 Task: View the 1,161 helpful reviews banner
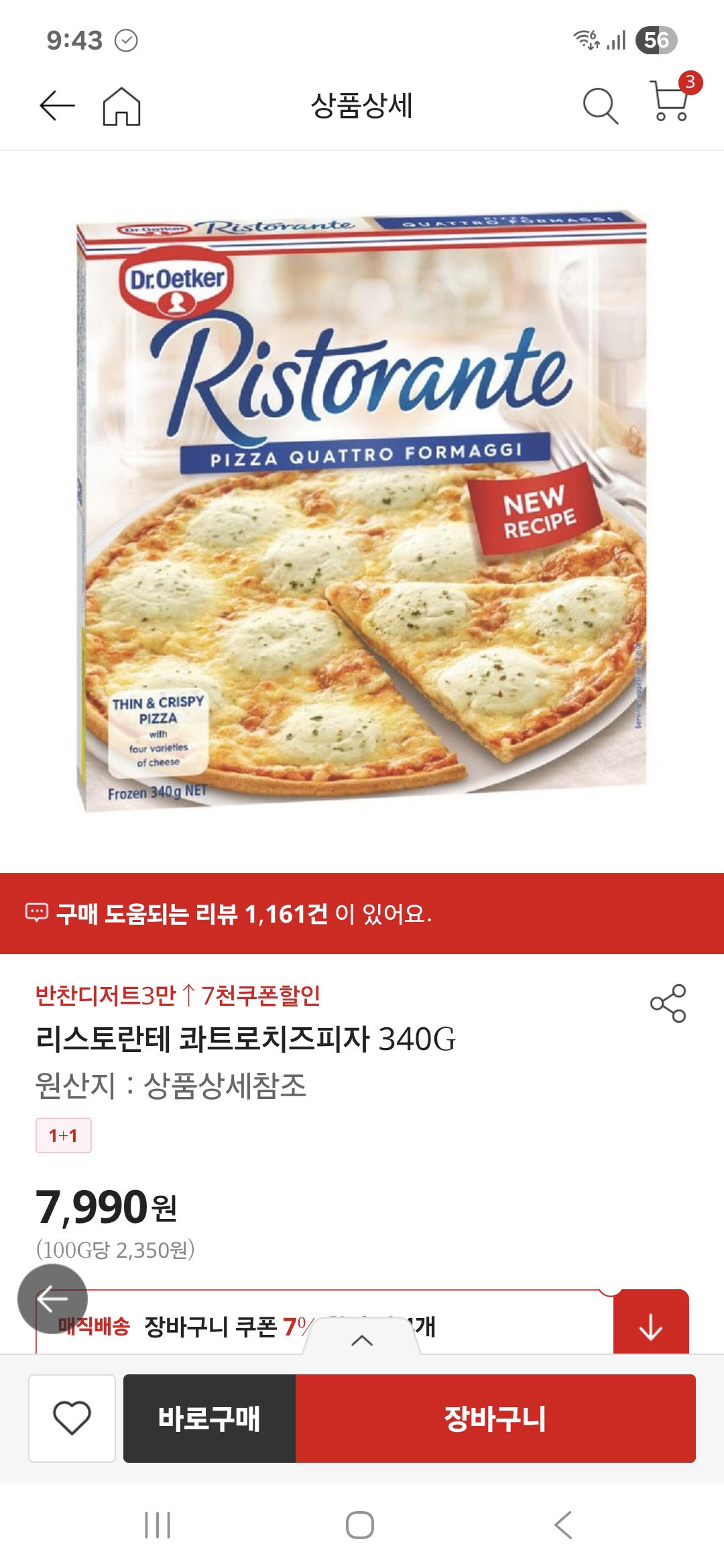(362, 913)
